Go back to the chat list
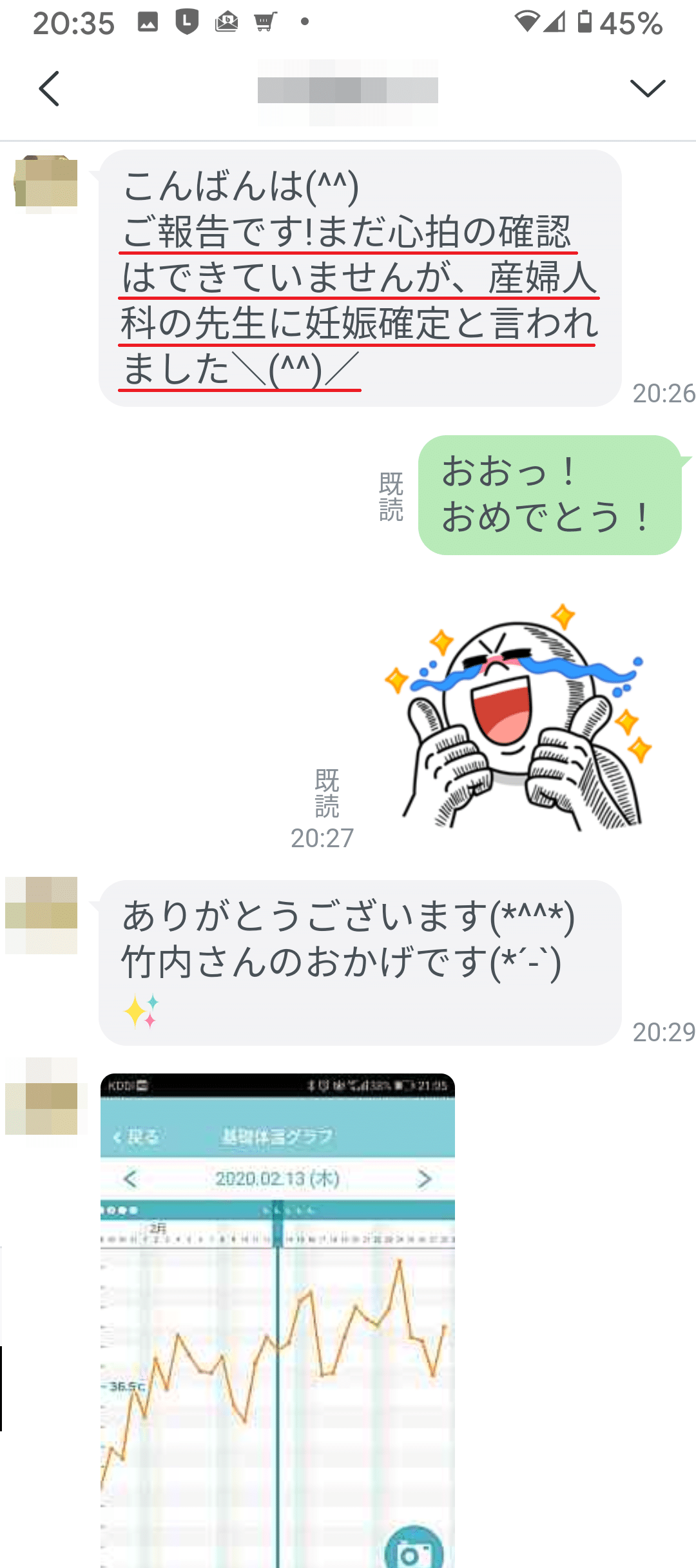Screen dimensions: 696x1568 [49, 88]
